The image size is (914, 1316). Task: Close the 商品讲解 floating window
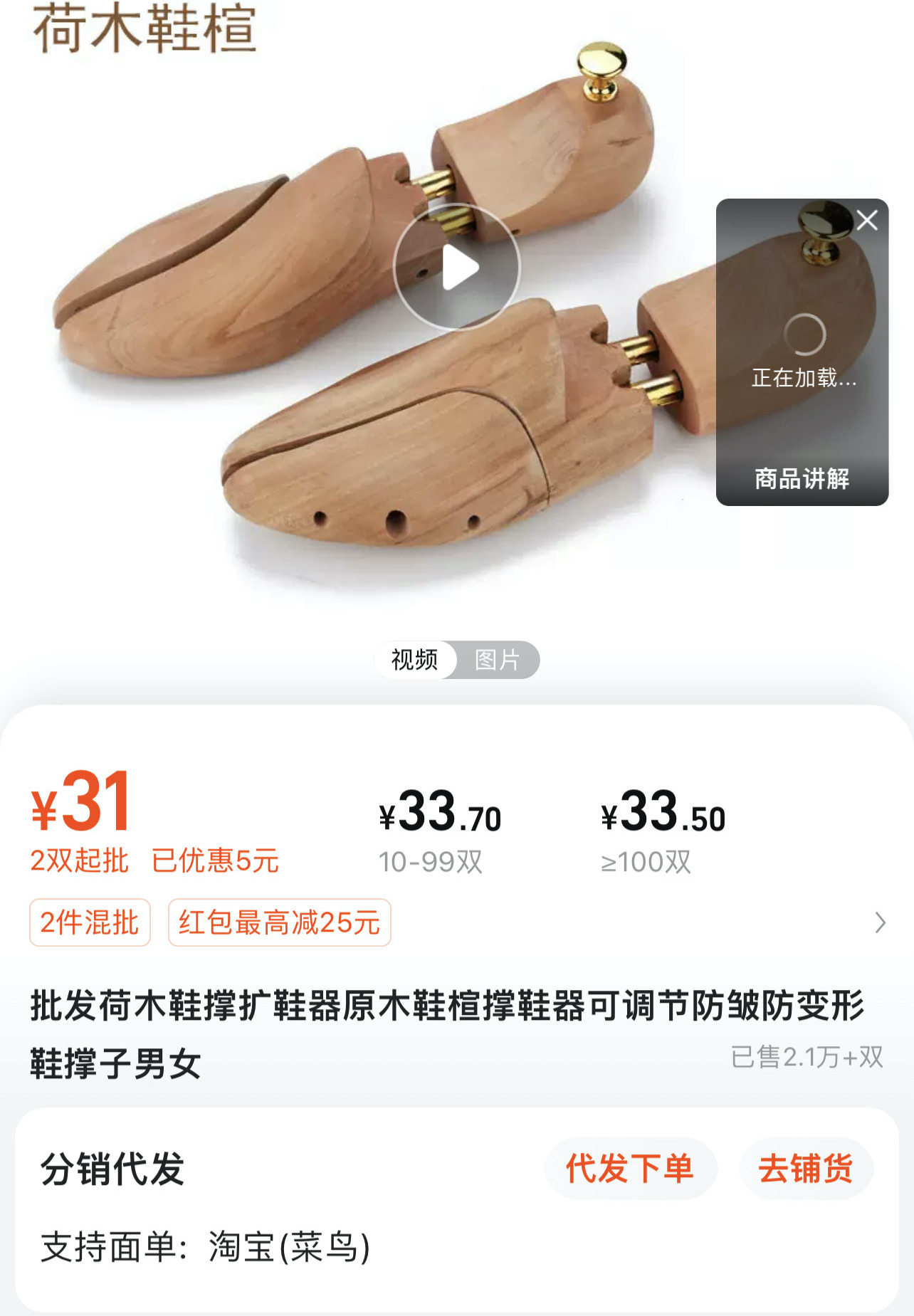click(x=866, y=221)
